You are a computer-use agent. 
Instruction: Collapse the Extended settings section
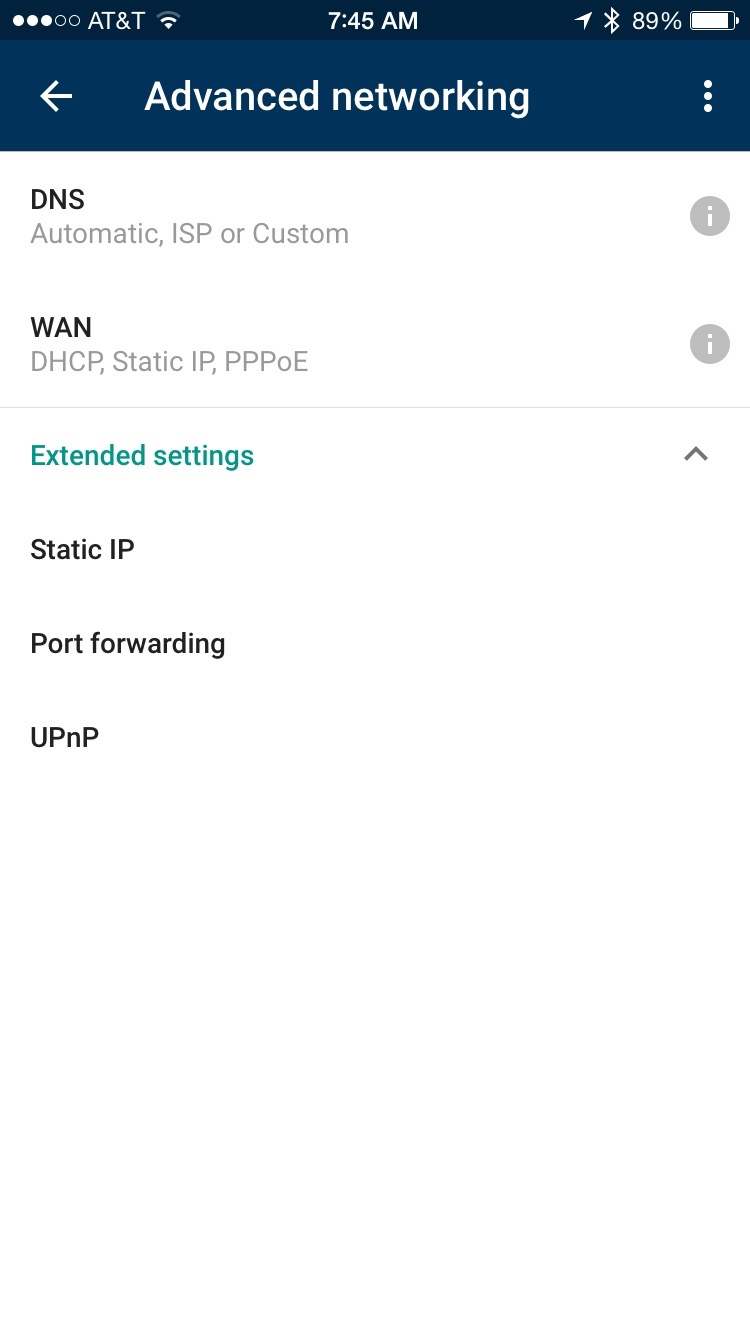click(x=696, y=455)
